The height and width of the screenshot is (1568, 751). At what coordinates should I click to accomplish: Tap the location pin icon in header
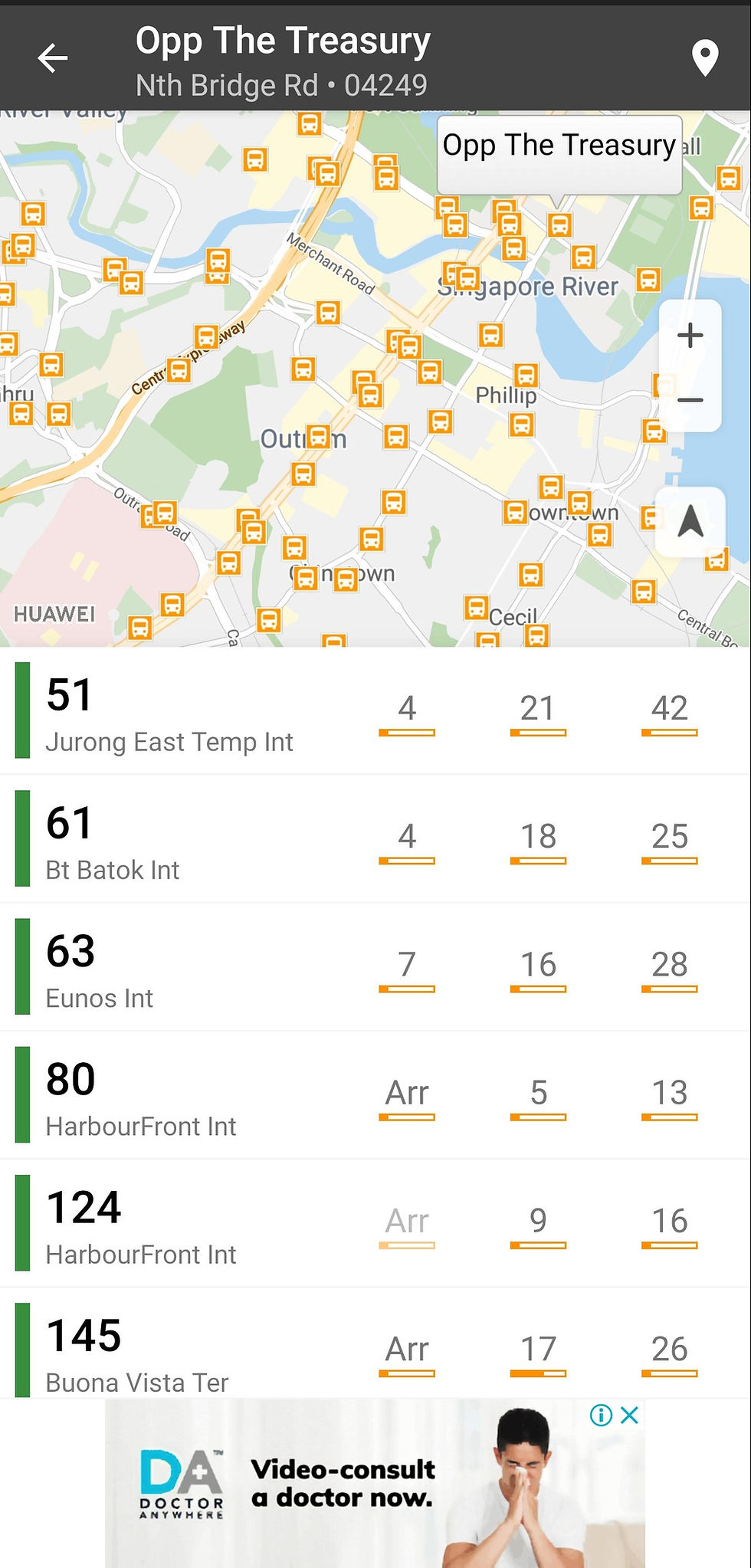[704, 58]
